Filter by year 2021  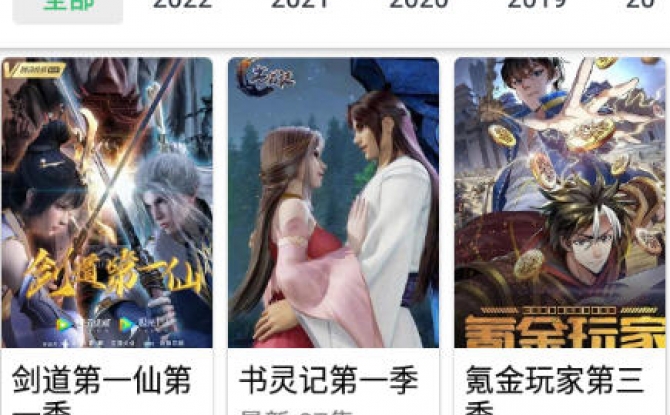(300, 5)
